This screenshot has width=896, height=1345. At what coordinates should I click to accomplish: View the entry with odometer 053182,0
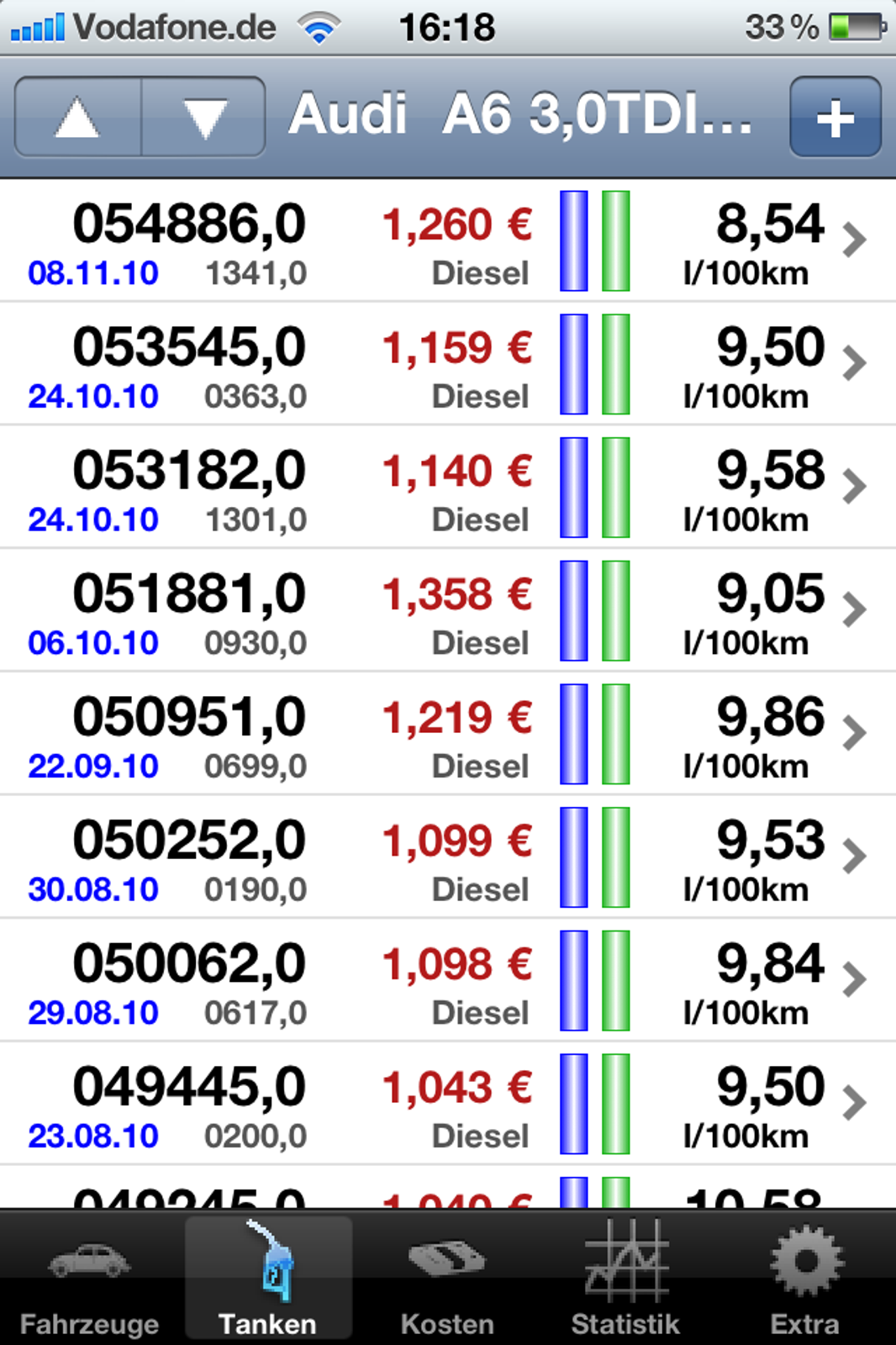[447, 487]
